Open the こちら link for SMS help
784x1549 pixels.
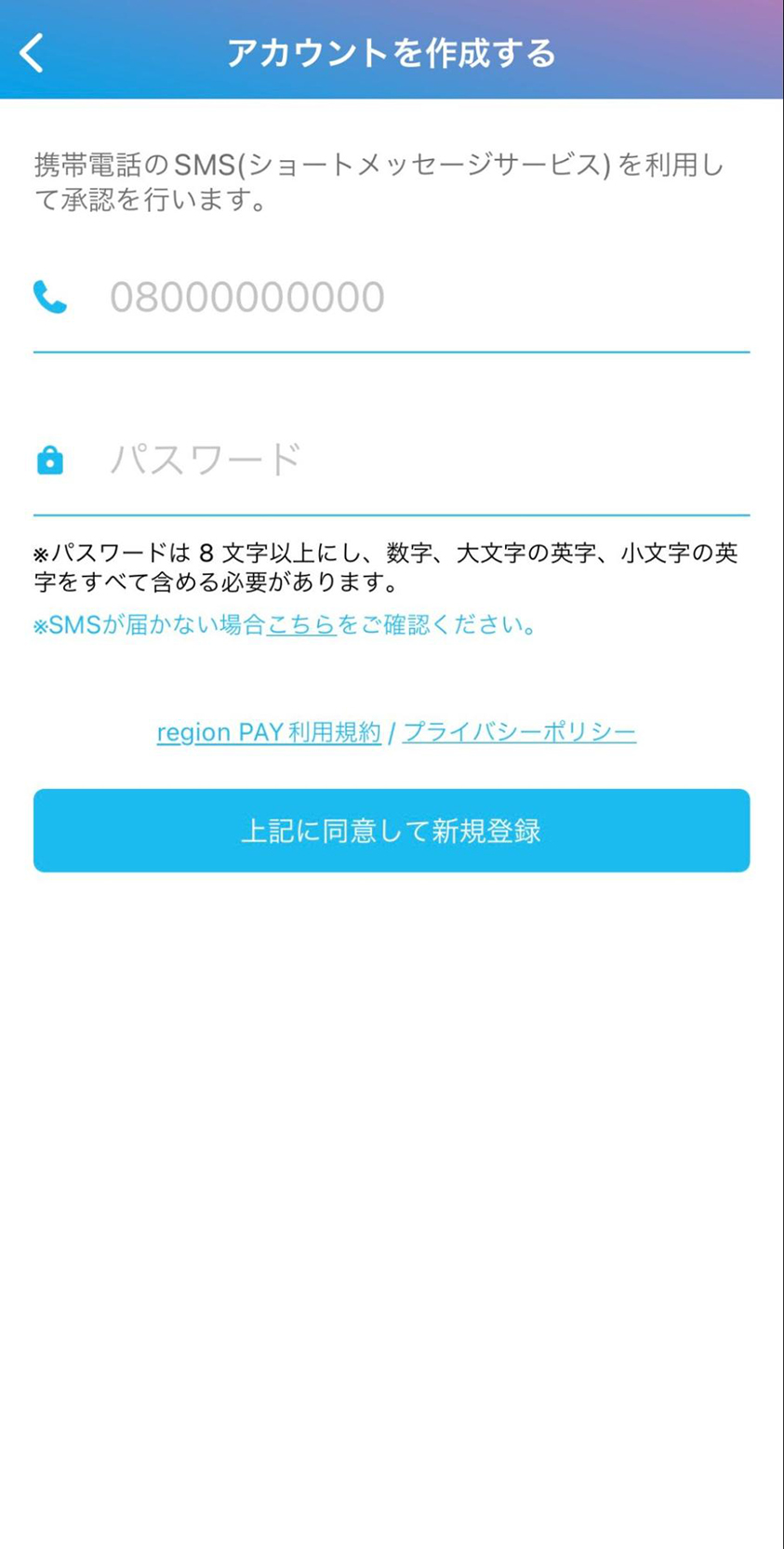301,624
